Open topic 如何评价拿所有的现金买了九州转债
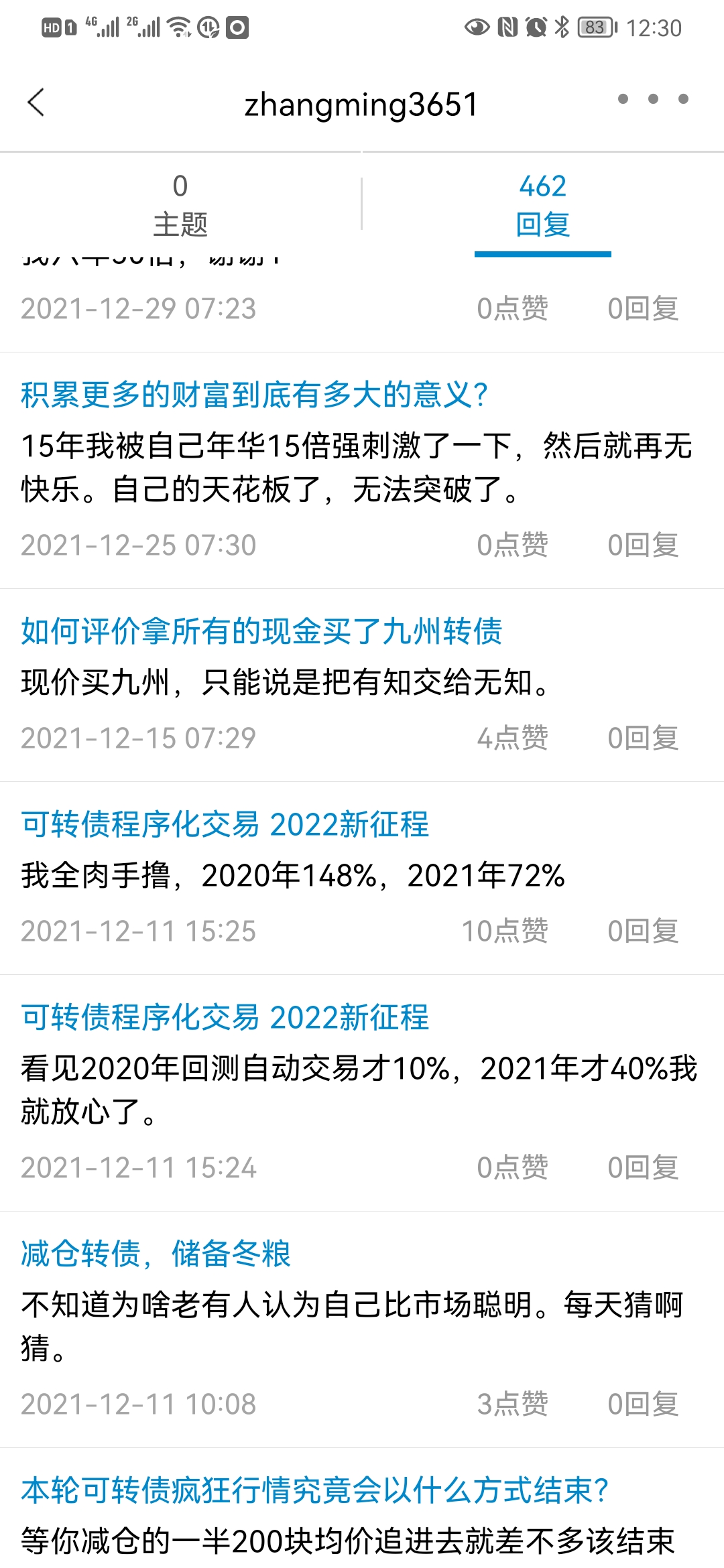 pyautogui.click(x=261, y=631)
